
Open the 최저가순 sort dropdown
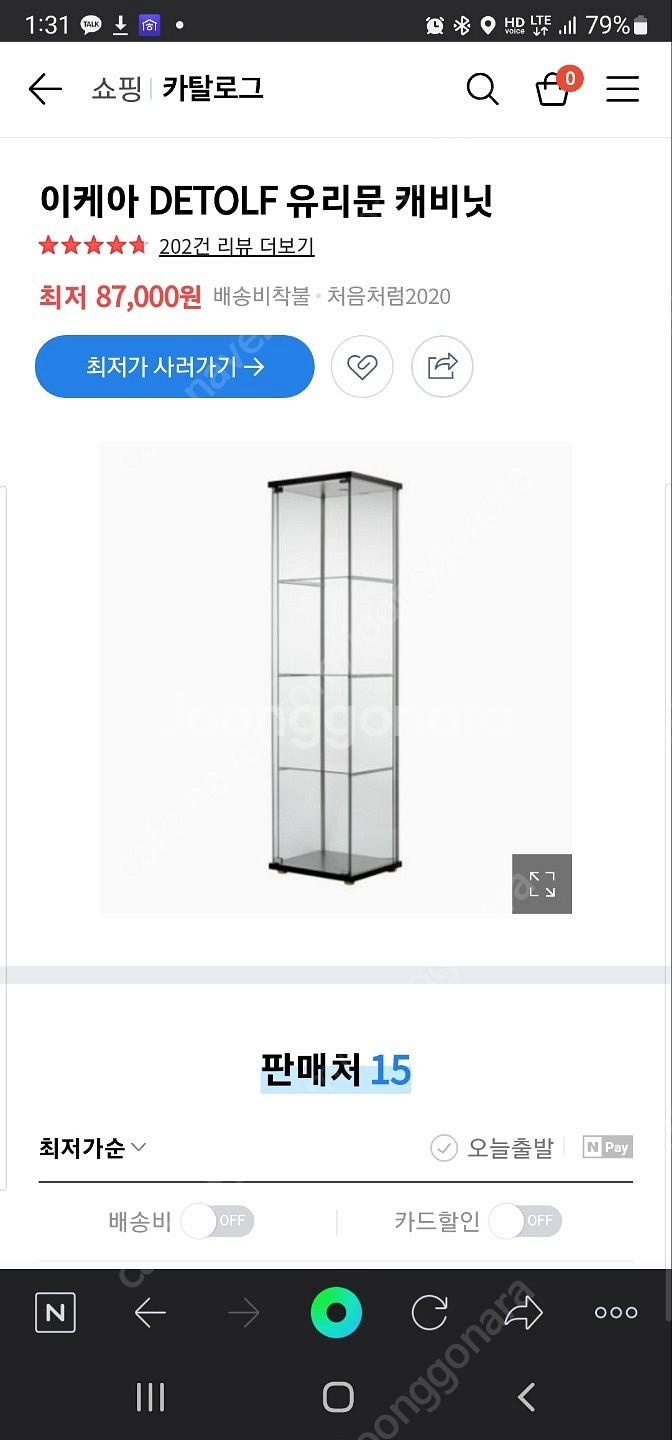click(92, 1147)
